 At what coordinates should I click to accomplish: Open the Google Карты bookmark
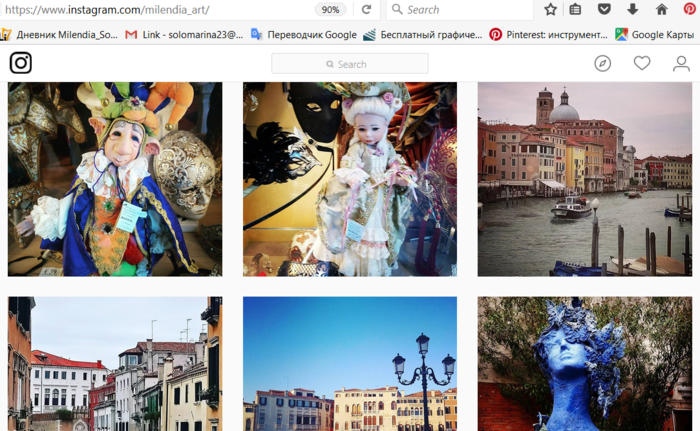click(654, 34)
